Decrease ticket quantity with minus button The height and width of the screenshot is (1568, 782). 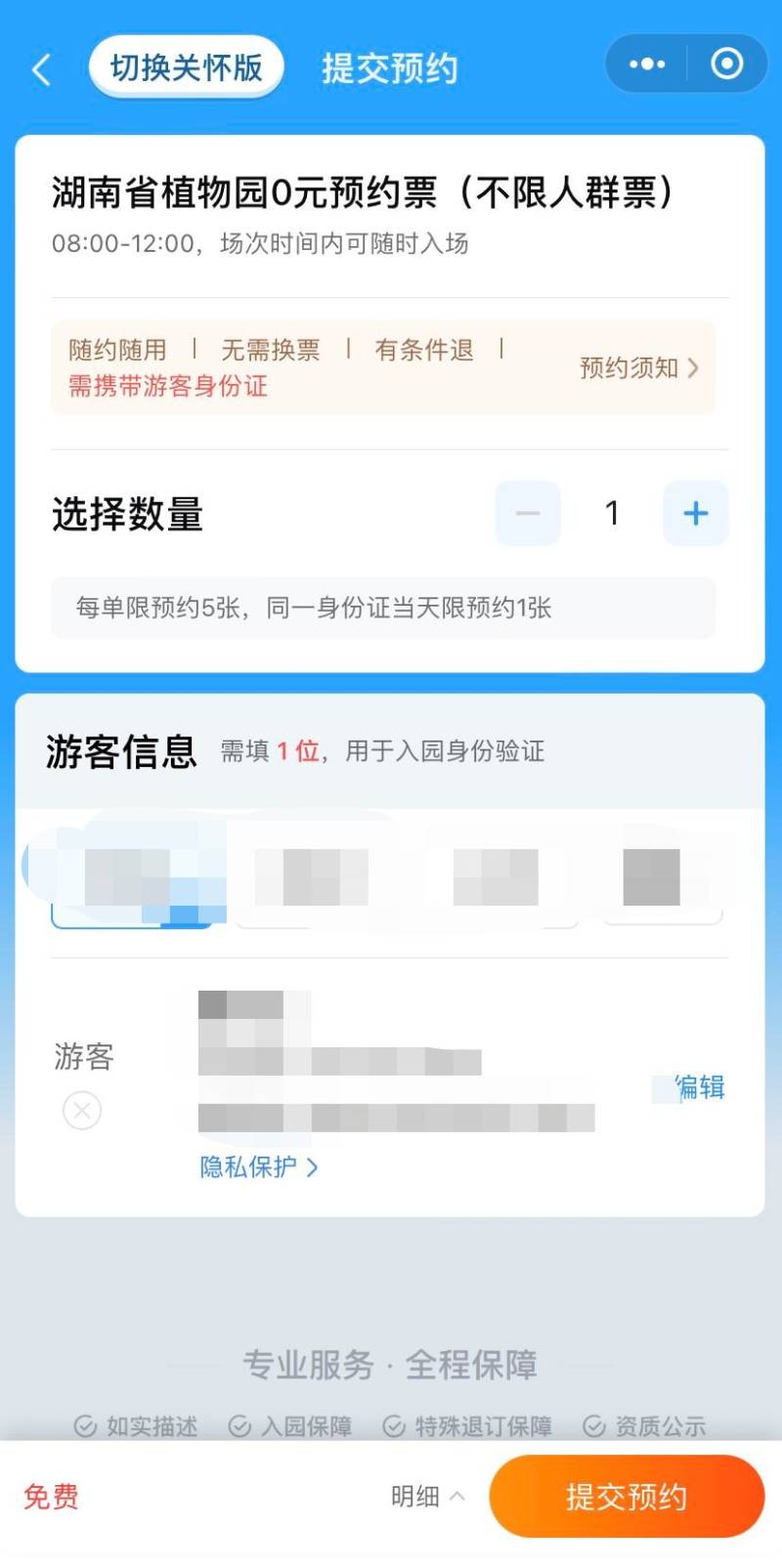(528, 513)
